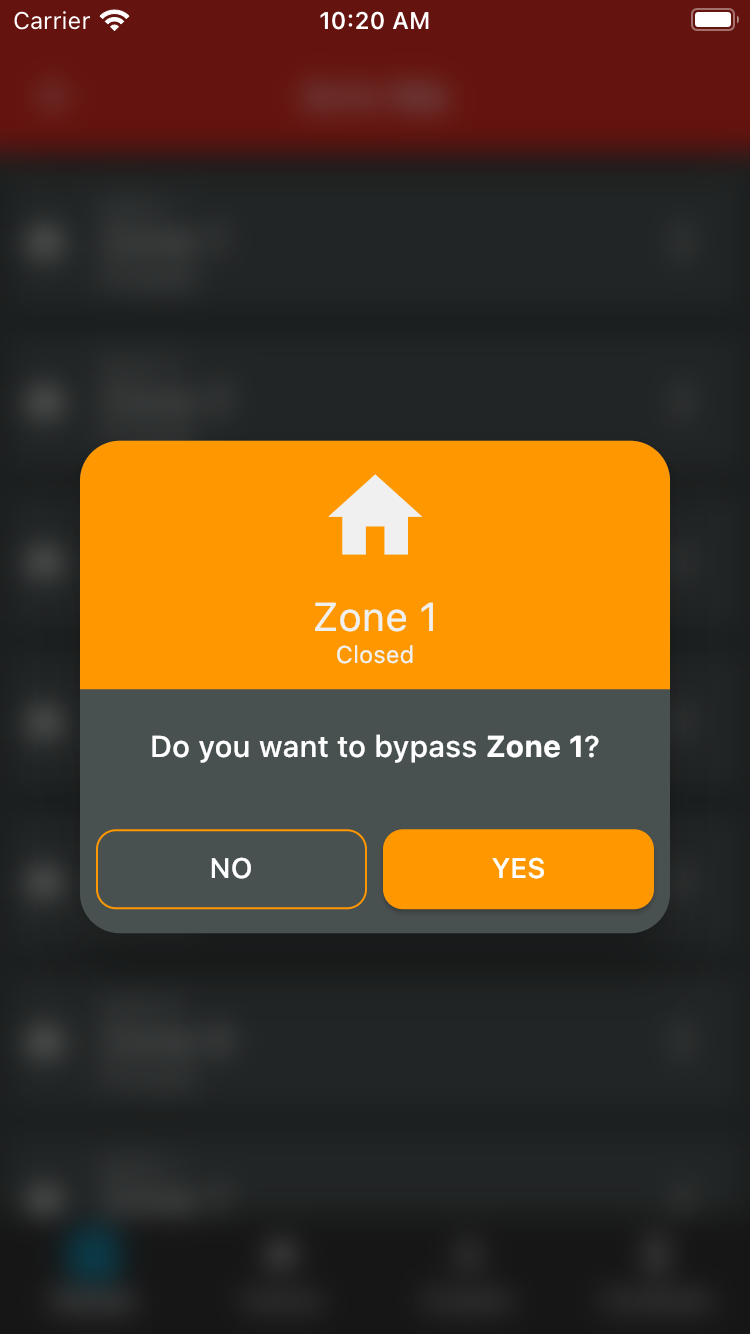
Task: Confirm bypassing Zone 1 with YES
Action: pos(518,868)
